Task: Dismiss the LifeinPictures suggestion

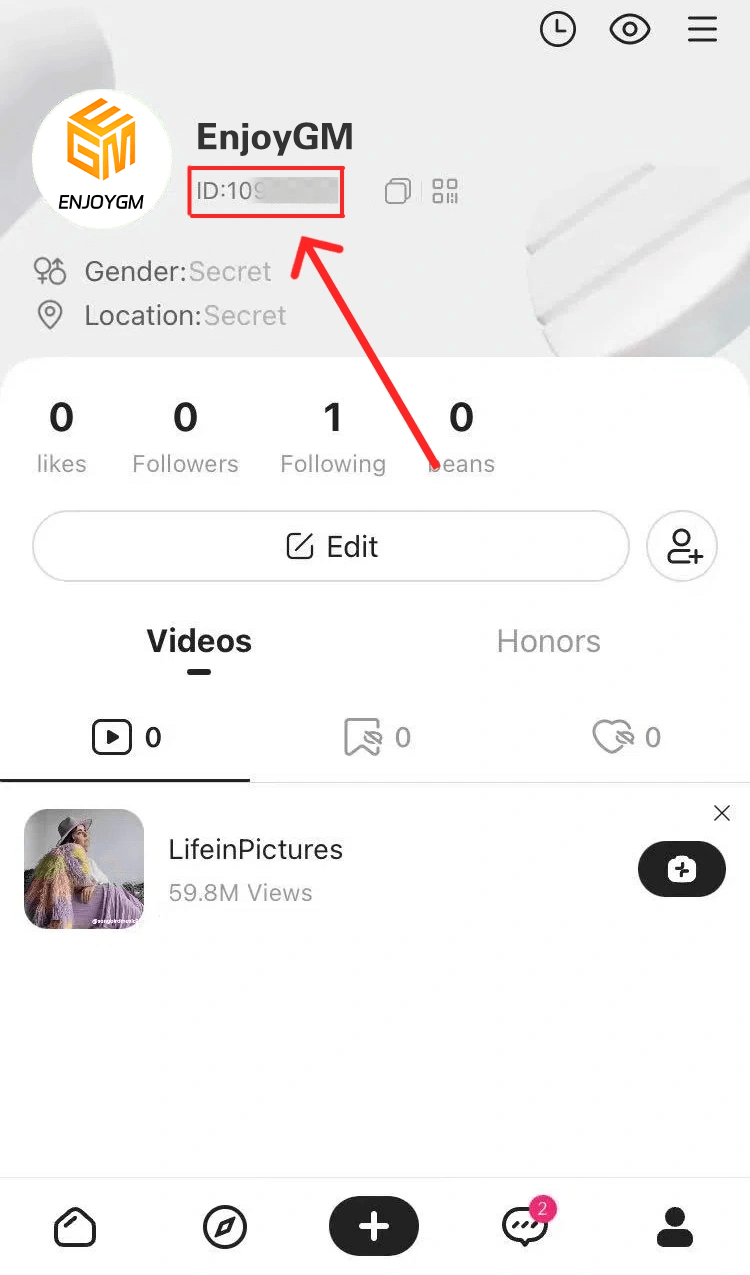Action: 722,813
